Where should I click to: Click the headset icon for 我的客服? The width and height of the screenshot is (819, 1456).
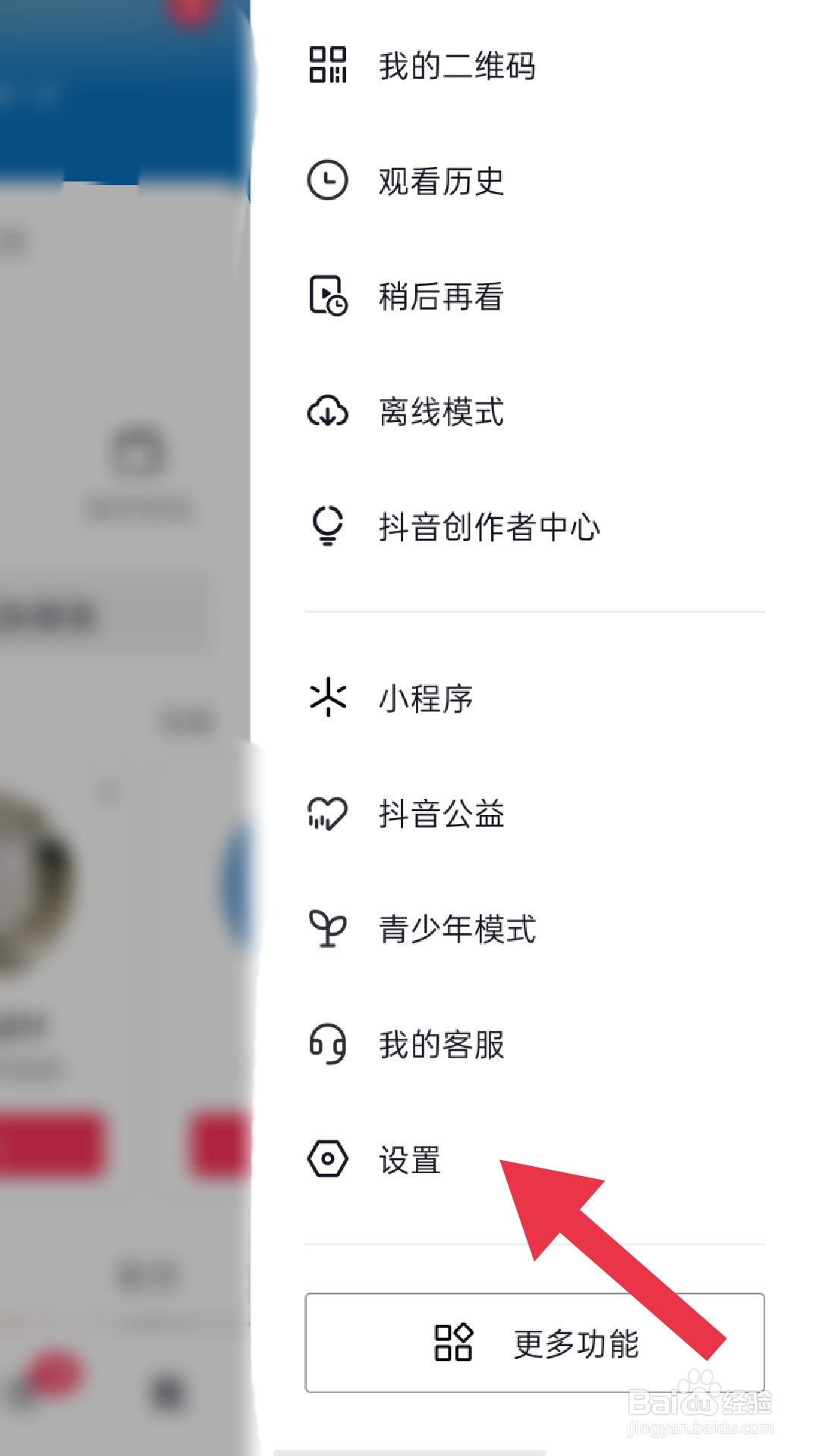click(326, 1045)
